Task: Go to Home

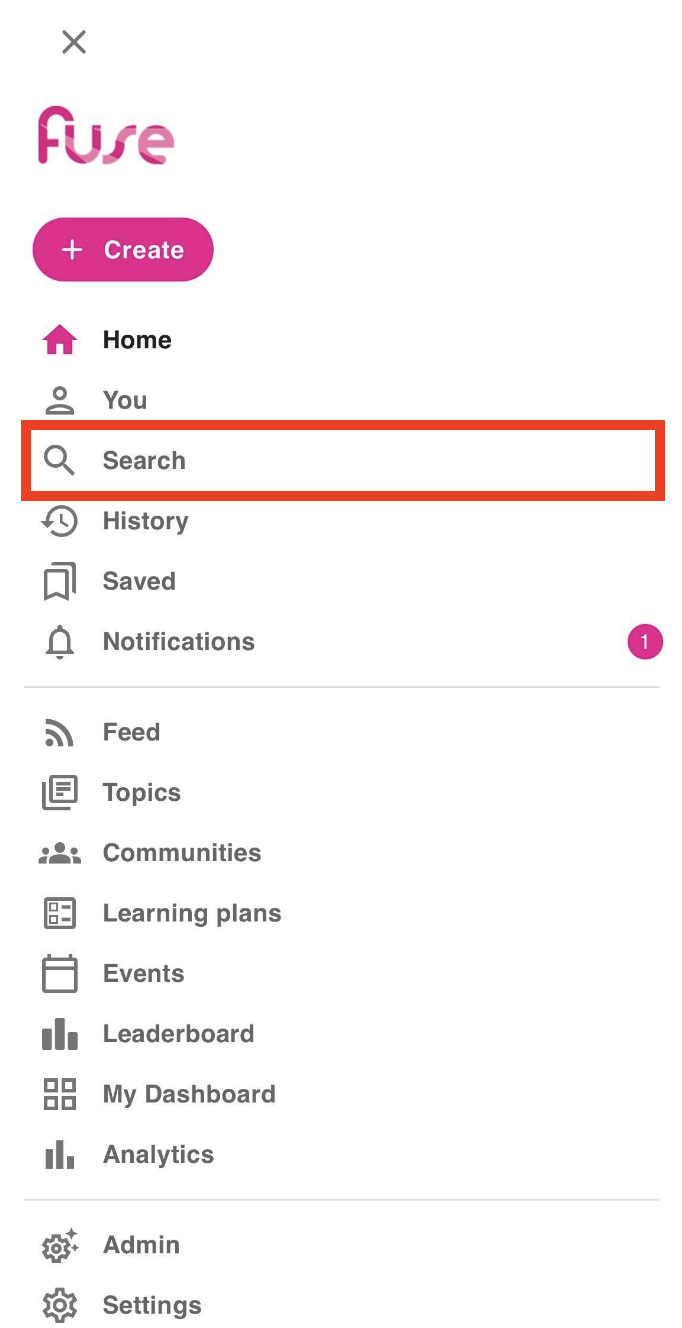Action: (136, 340)
